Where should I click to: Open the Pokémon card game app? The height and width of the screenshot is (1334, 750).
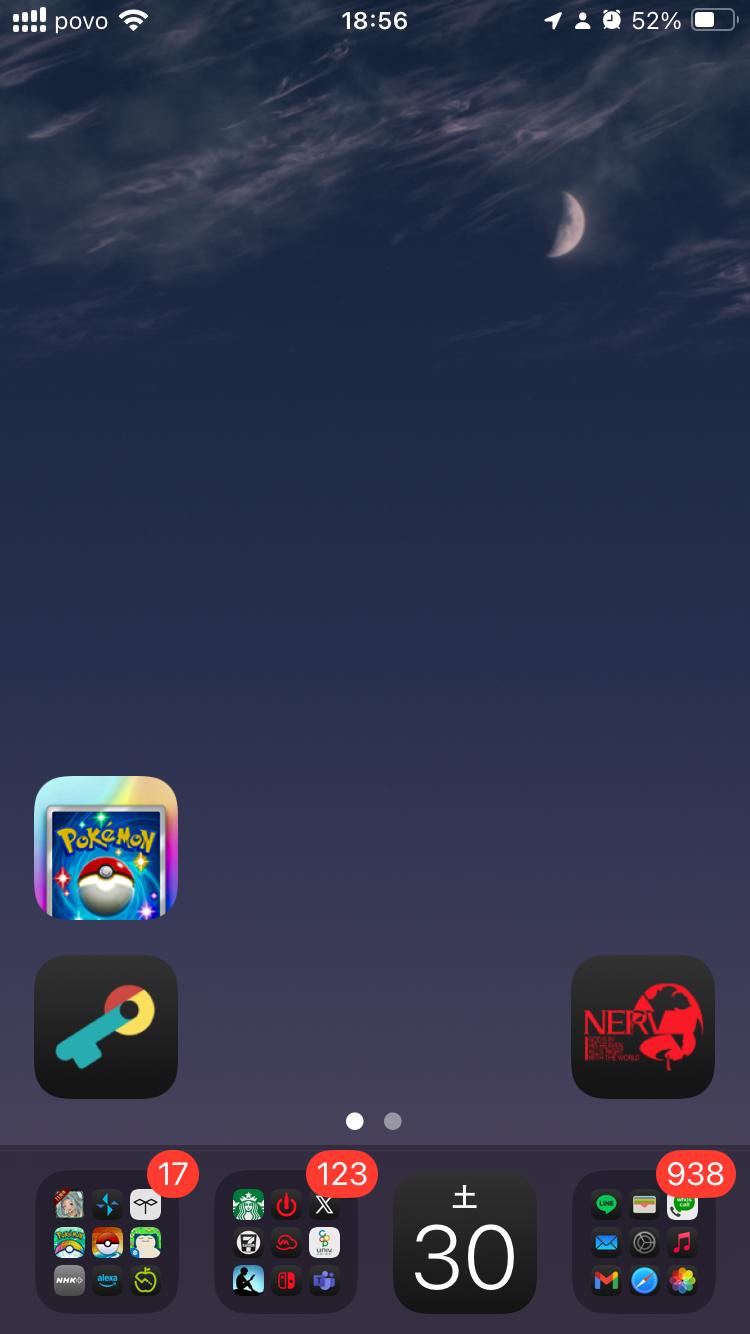click(x=106, y=848)
